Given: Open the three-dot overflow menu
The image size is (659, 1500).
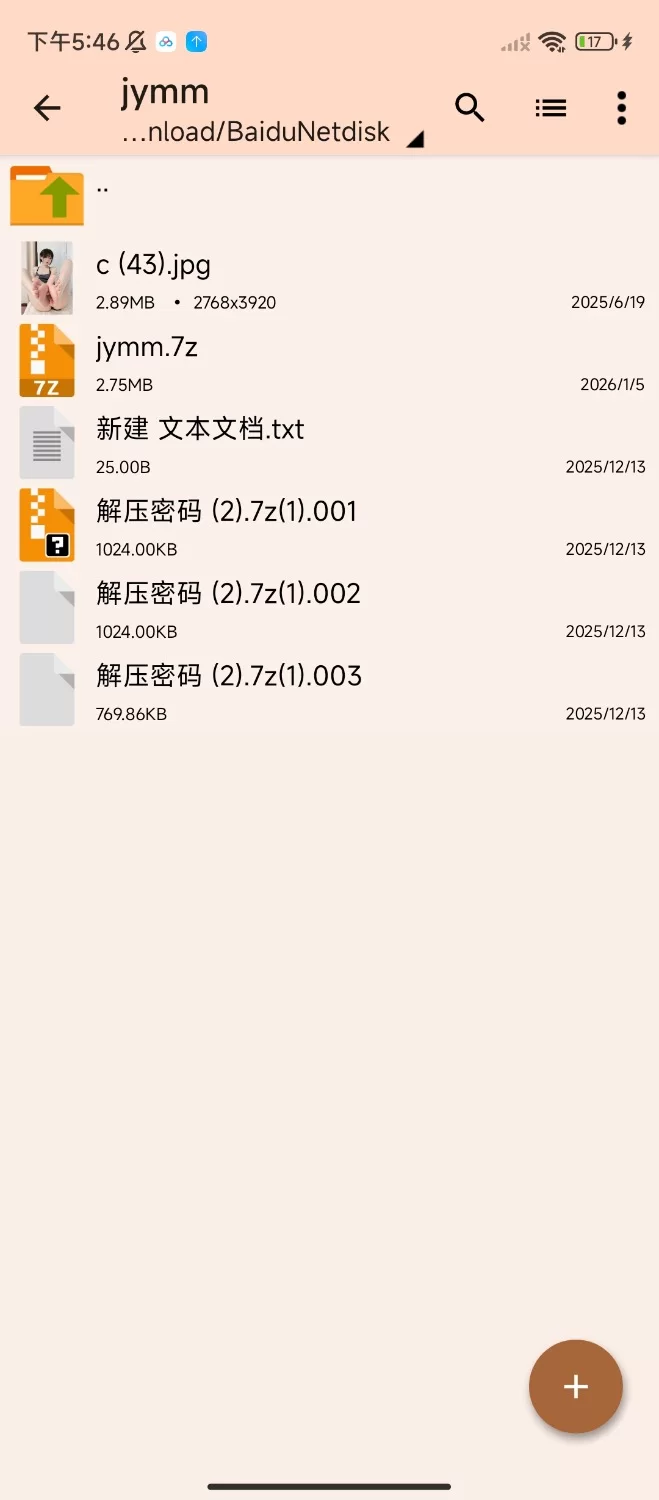Looking at the screenshot, I should pyautogui.click(x=621, y=108).
